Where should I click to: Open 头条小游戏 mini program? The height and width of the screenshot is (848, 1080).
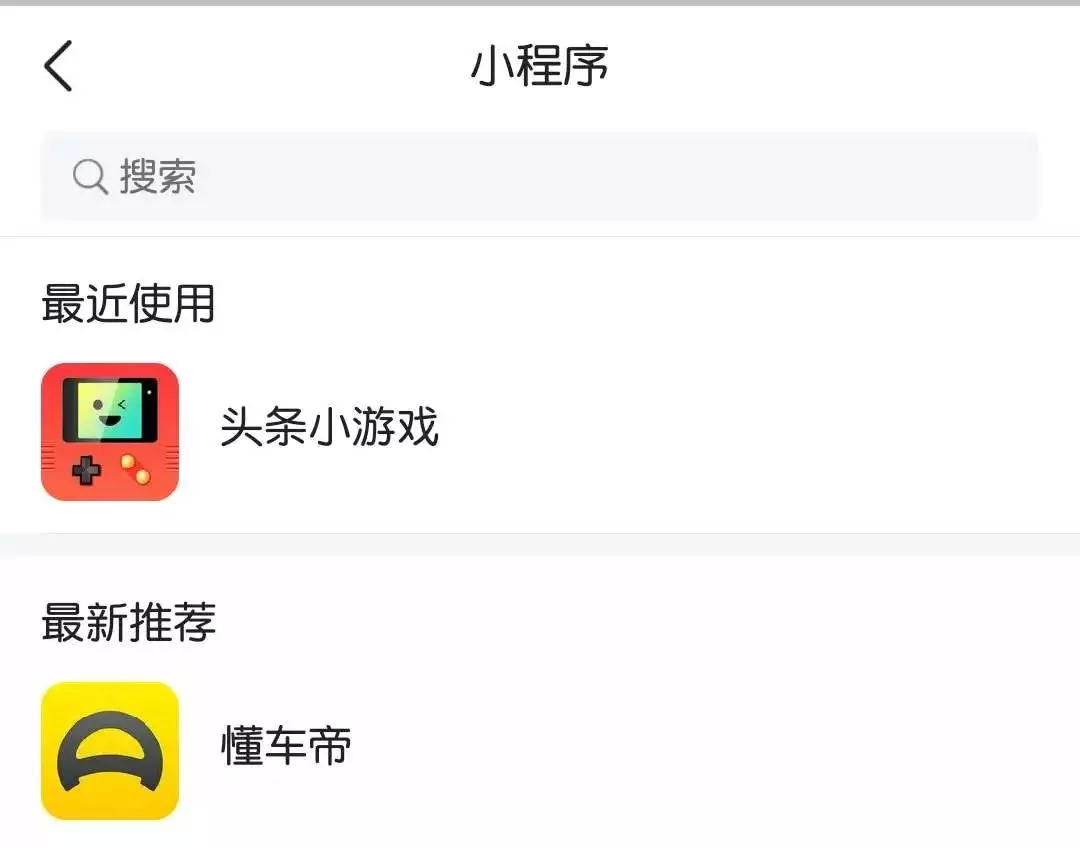(x=540, y=431)
